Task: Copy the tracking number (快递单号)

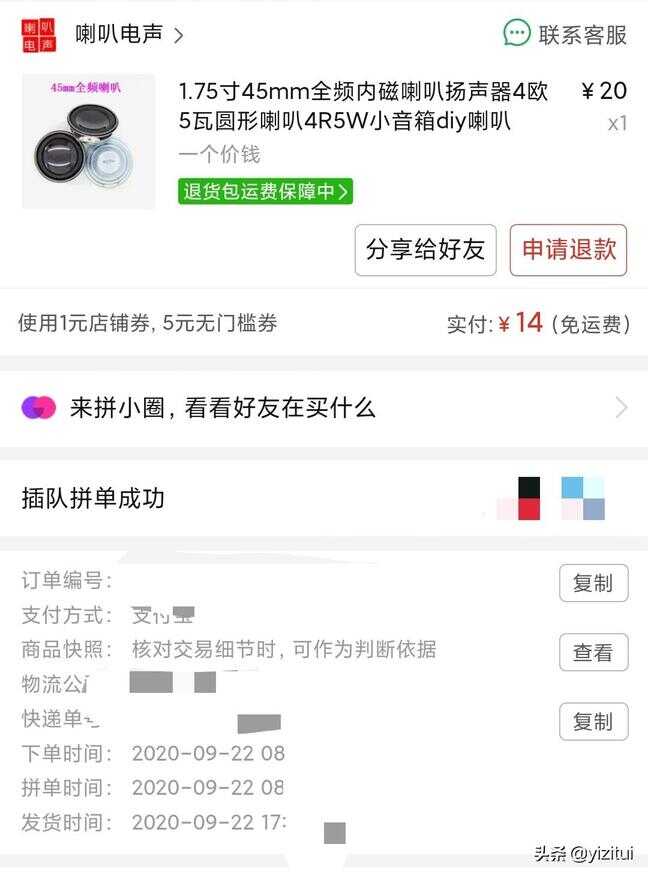Action: pos(593,721)
